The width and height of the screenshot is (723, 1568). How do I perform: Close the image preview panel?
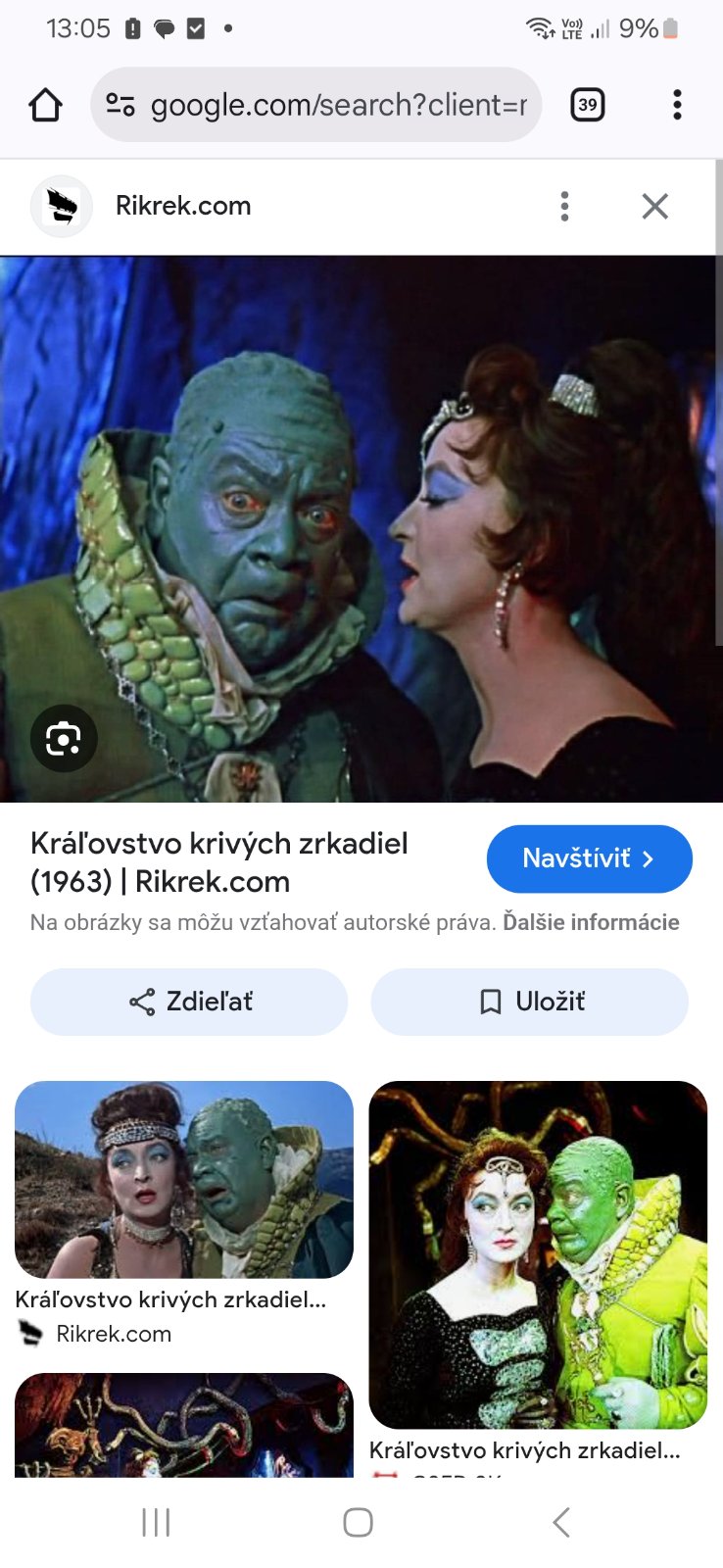pyautogui.click(x=654, y=206)
